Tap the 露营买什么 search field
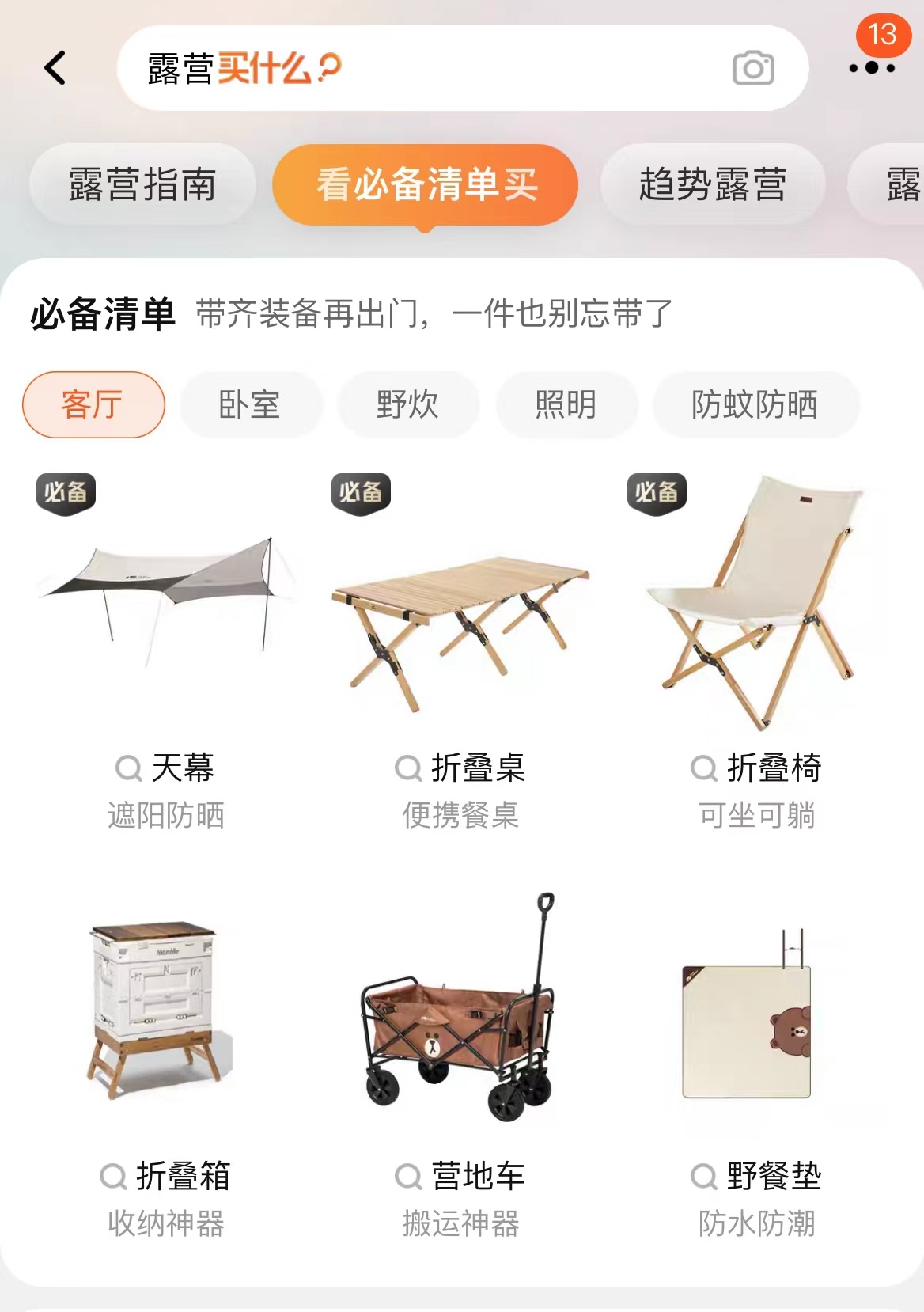 click(x=427, y=68)
